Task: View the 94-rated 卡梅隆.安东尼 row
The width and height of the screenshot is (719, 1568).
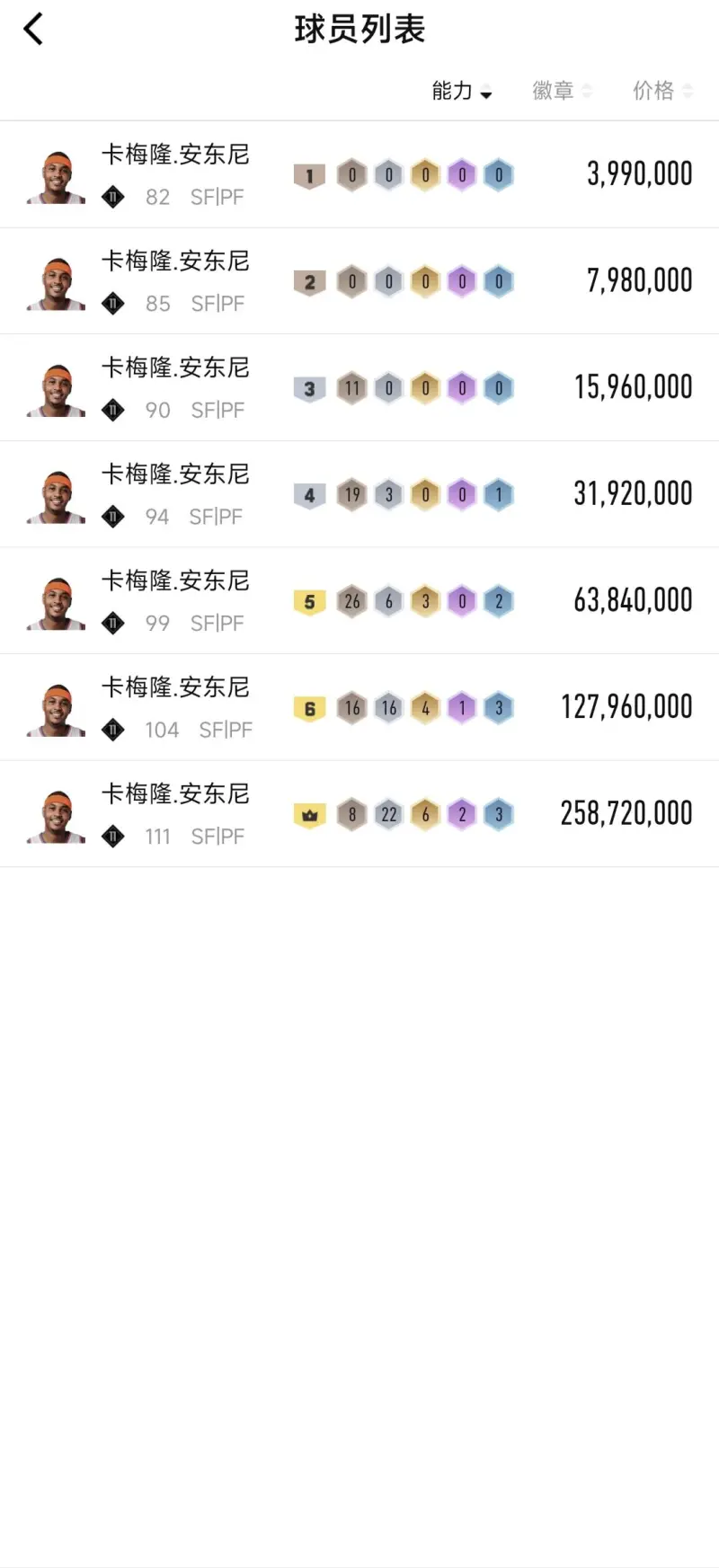Action: (359, 494)
